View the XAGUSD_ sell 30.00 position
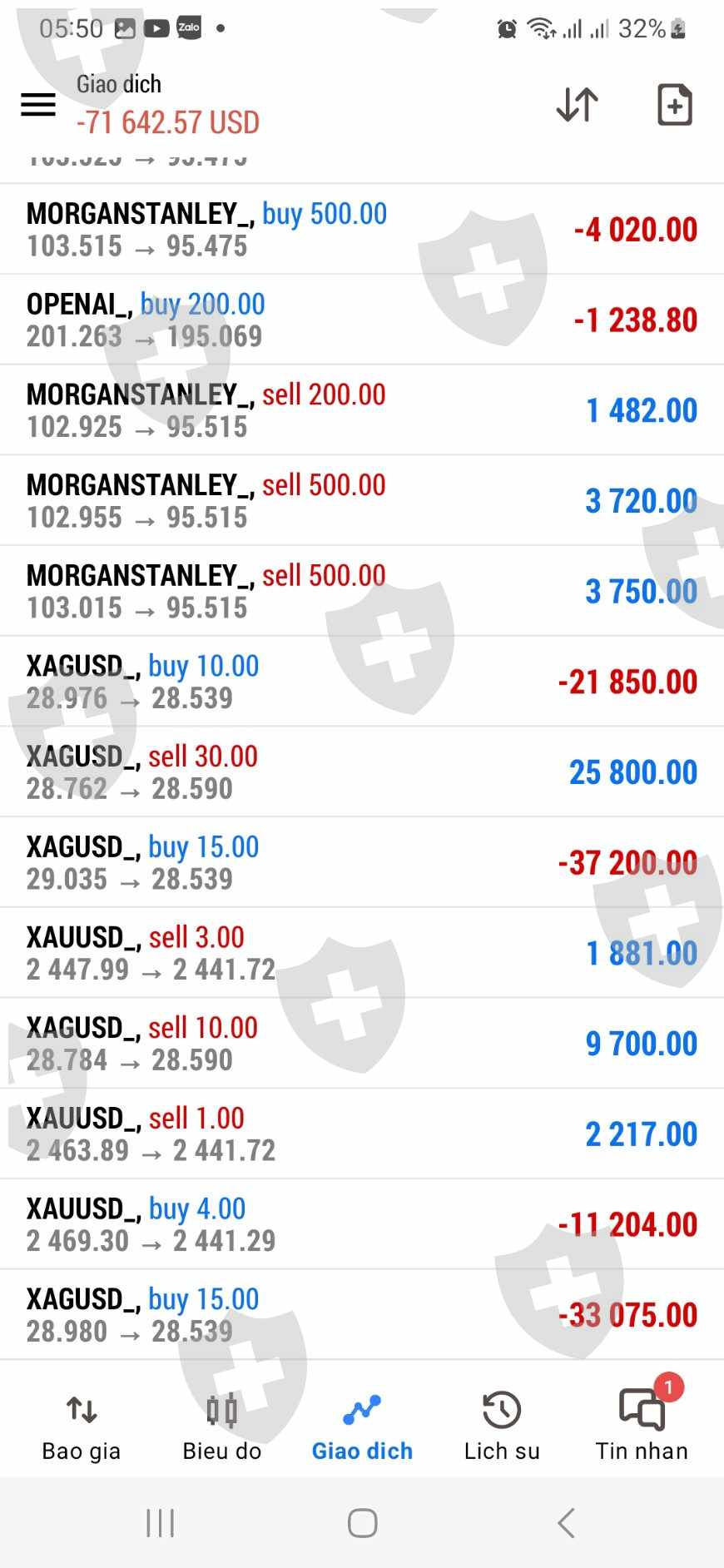Image resolution: width=724 pixels, height=1568 pixels. coord(362,772)
